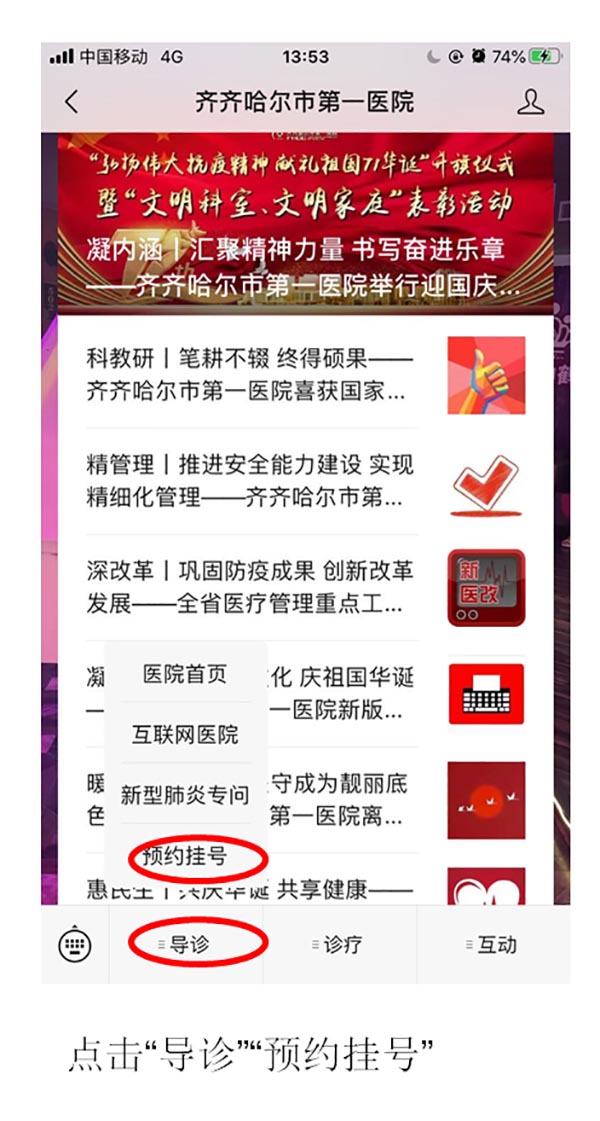Open the 诊疗 bottom menu
600x1121 pixels.
pos(340,944)
